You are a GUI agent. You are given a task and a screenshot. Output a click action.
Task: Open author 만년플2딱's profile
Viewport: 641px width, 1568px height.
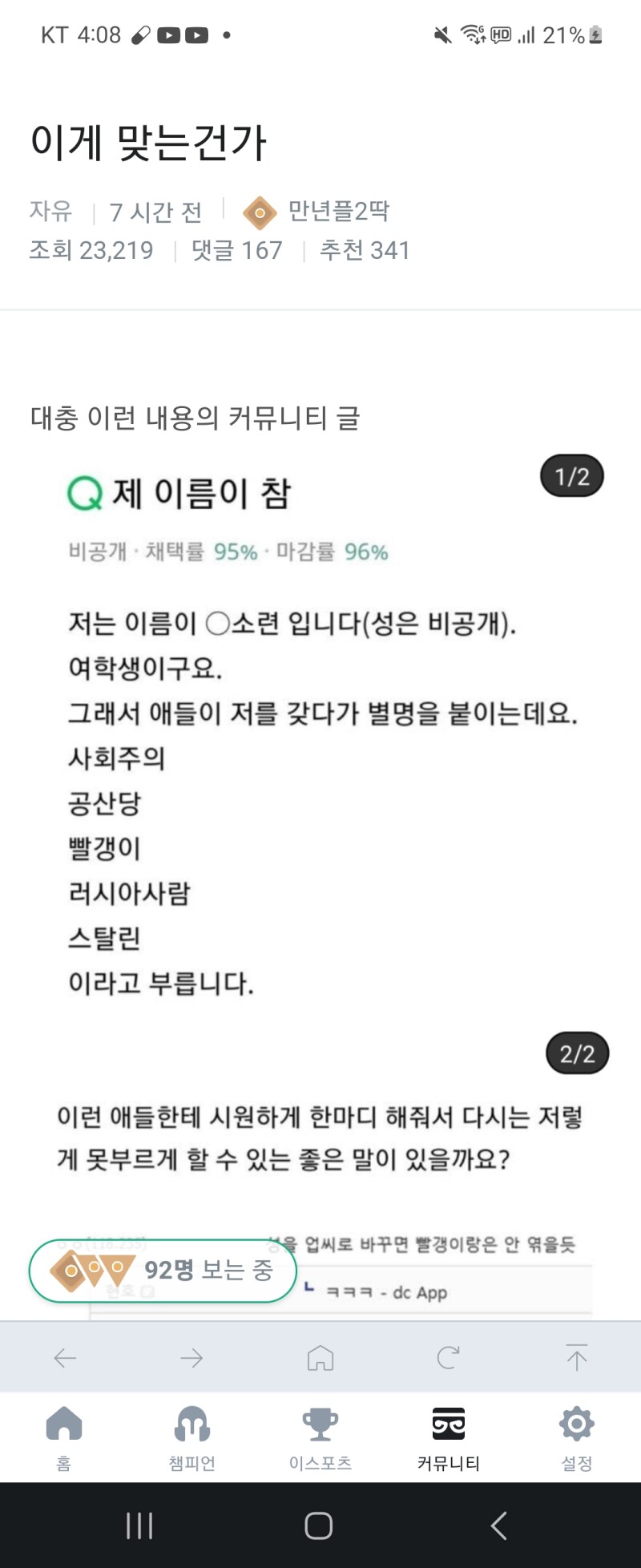tap(338, 212)
